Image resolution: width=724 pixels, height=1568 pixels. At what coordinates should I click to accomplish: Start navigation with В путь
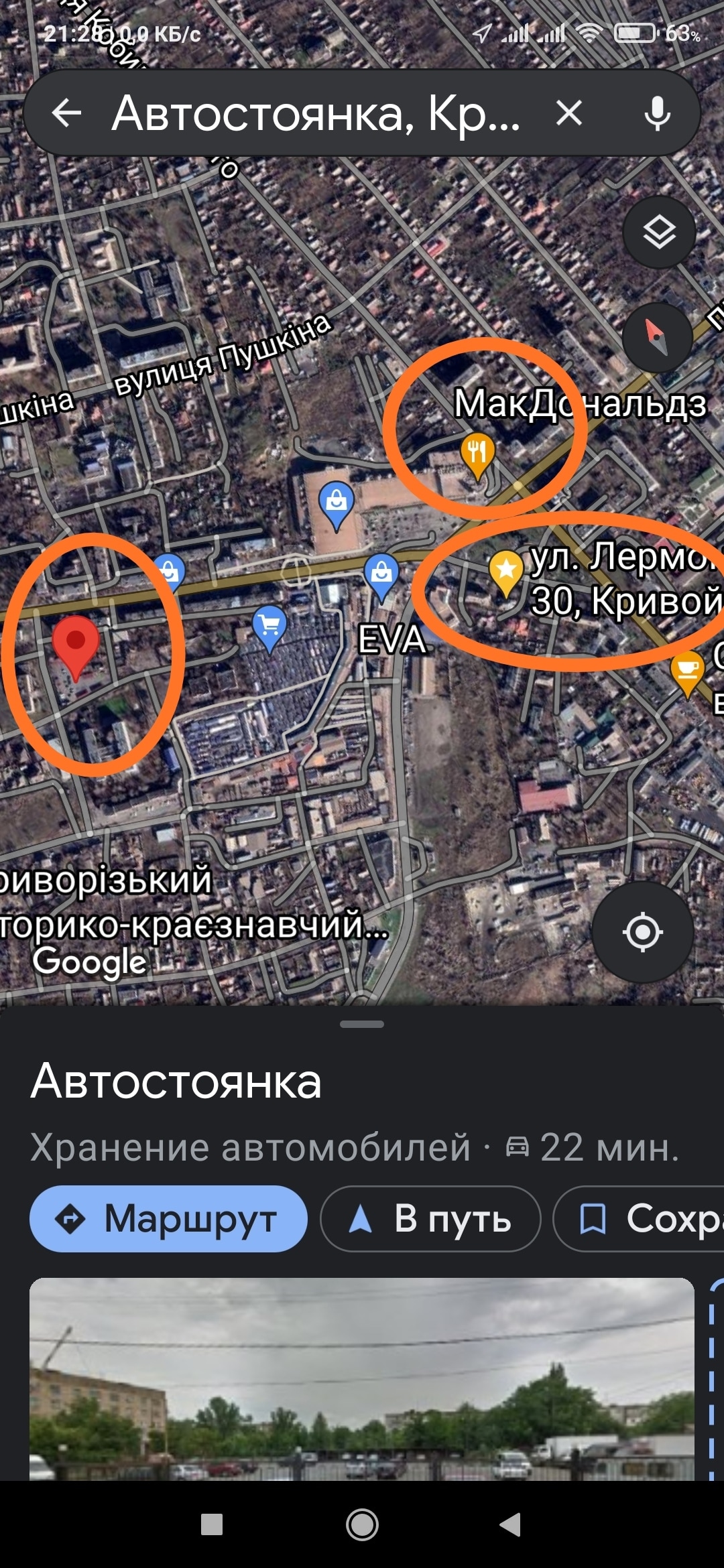pos(430,1219)
